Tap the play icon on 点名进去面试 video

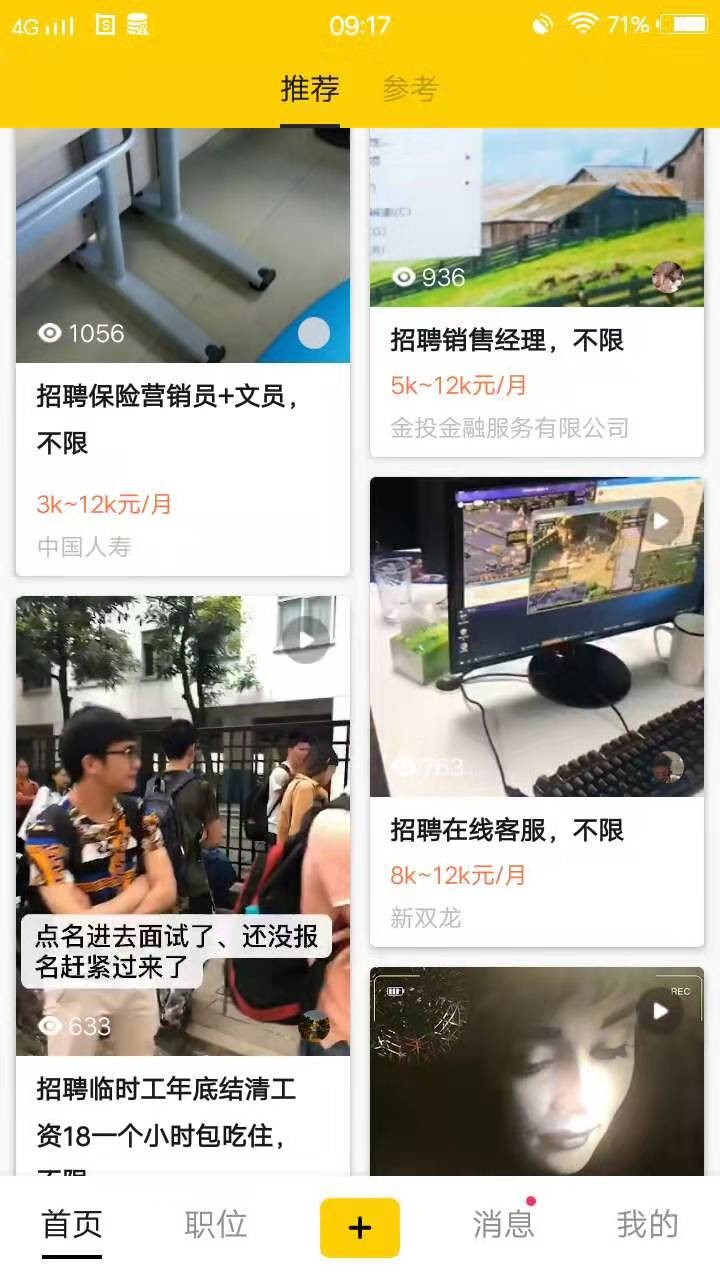point(306,641)
